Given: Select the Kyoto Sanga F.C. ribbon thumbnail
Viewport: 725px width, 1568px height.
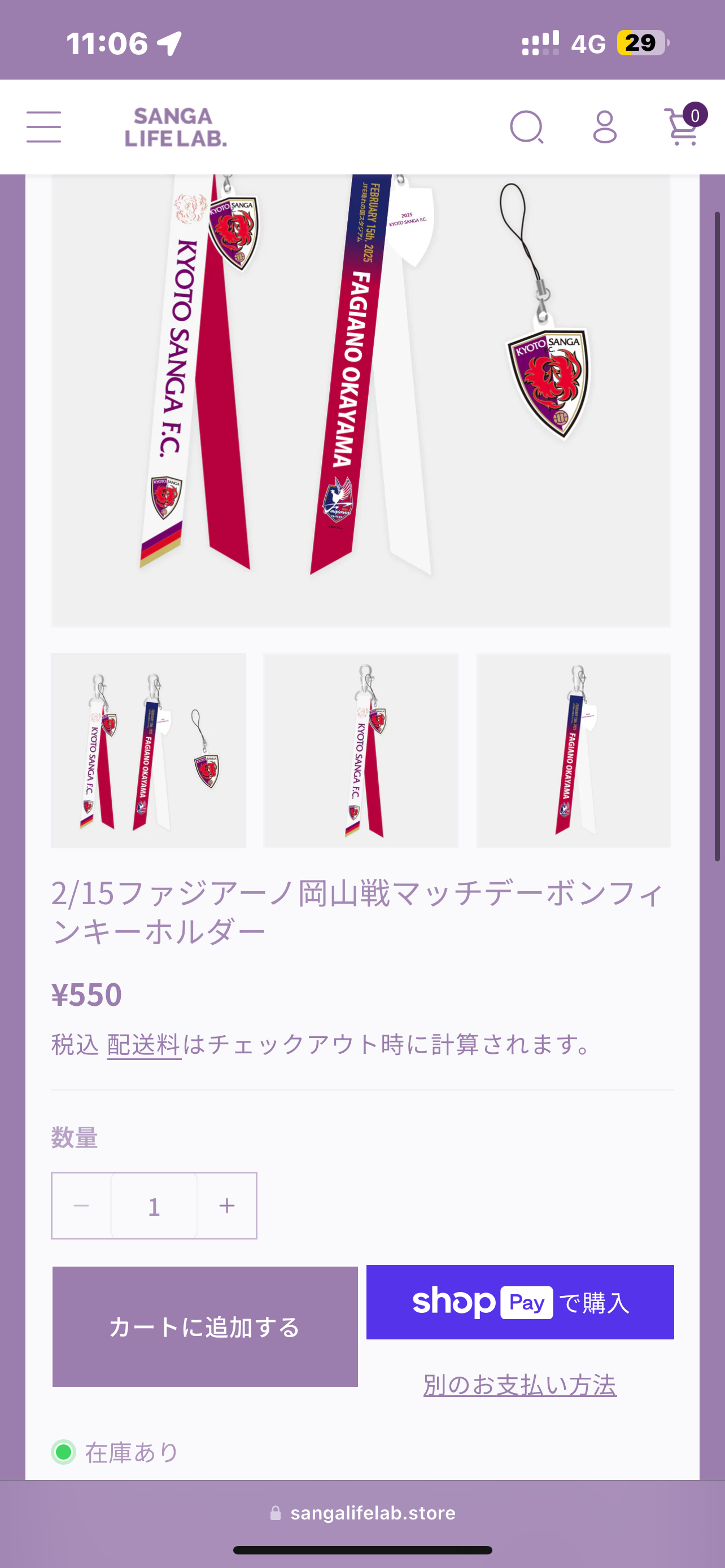Looking at the screenshot, I should tap(360, 750).
